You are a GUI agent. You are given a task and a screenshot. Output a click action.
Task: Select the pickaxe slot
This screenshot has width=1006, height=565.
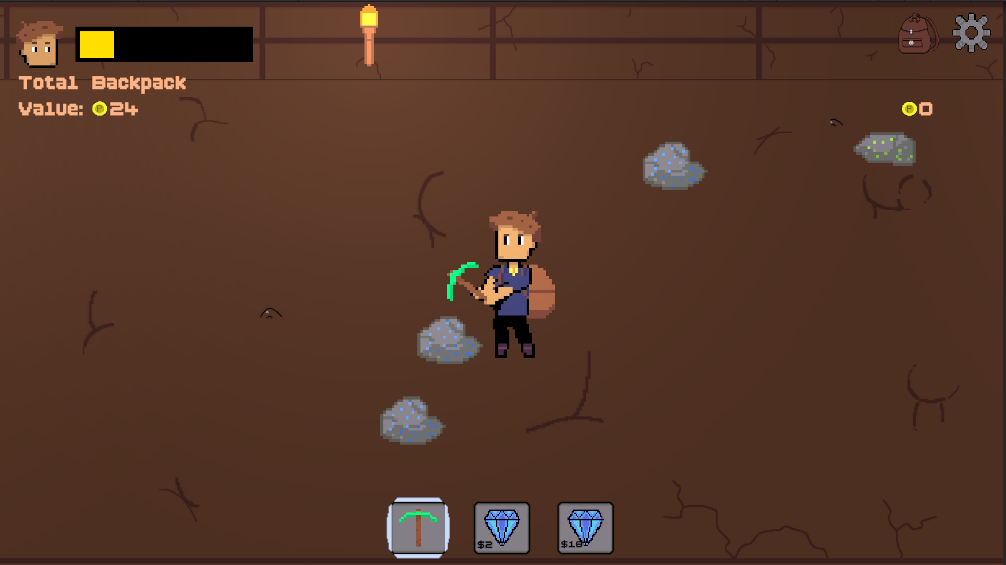click(418, 528)
